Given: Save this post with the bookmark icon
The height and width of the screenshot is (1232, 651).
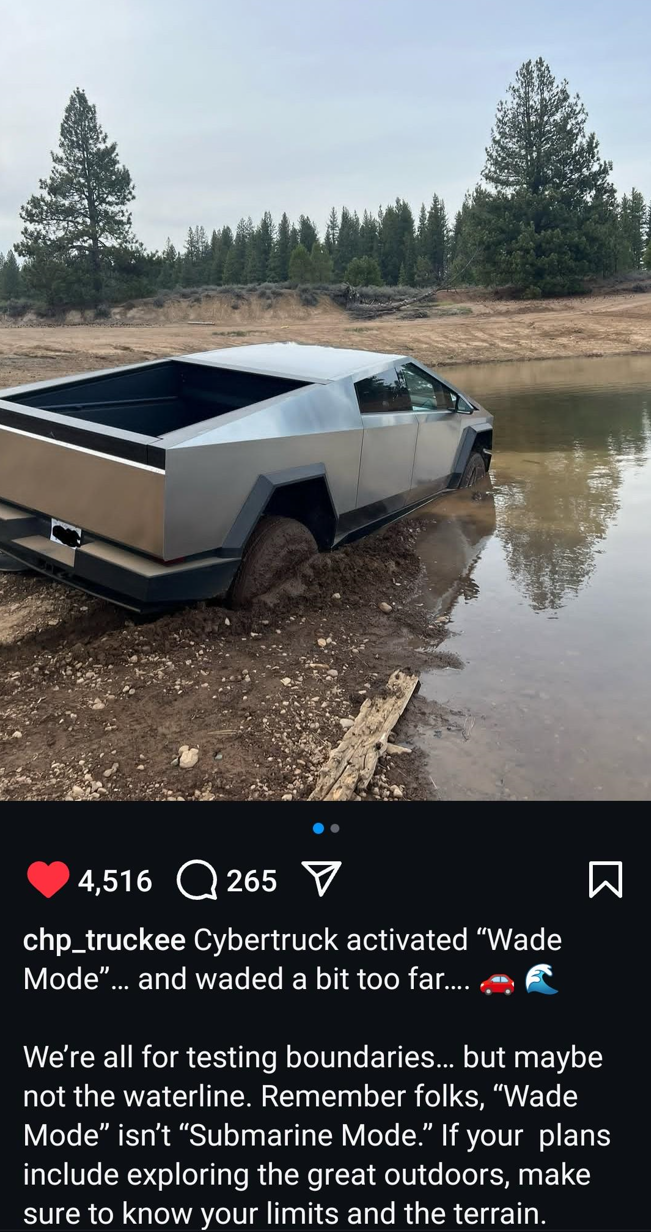Looking at the screenshot, I should [605, 880].
